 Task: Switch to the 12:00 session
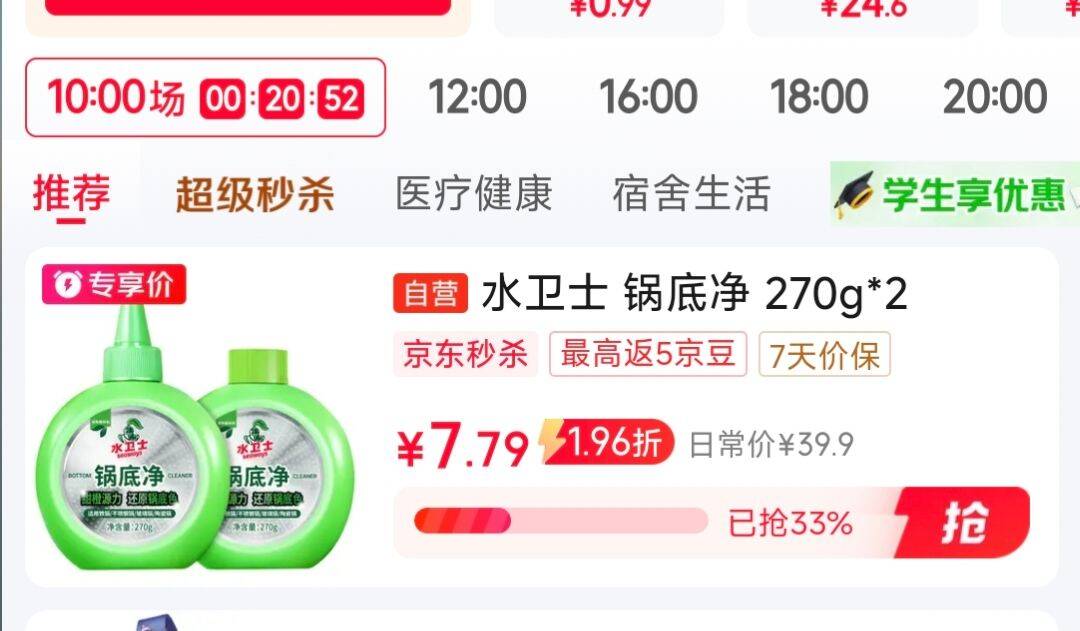(477, 96)
